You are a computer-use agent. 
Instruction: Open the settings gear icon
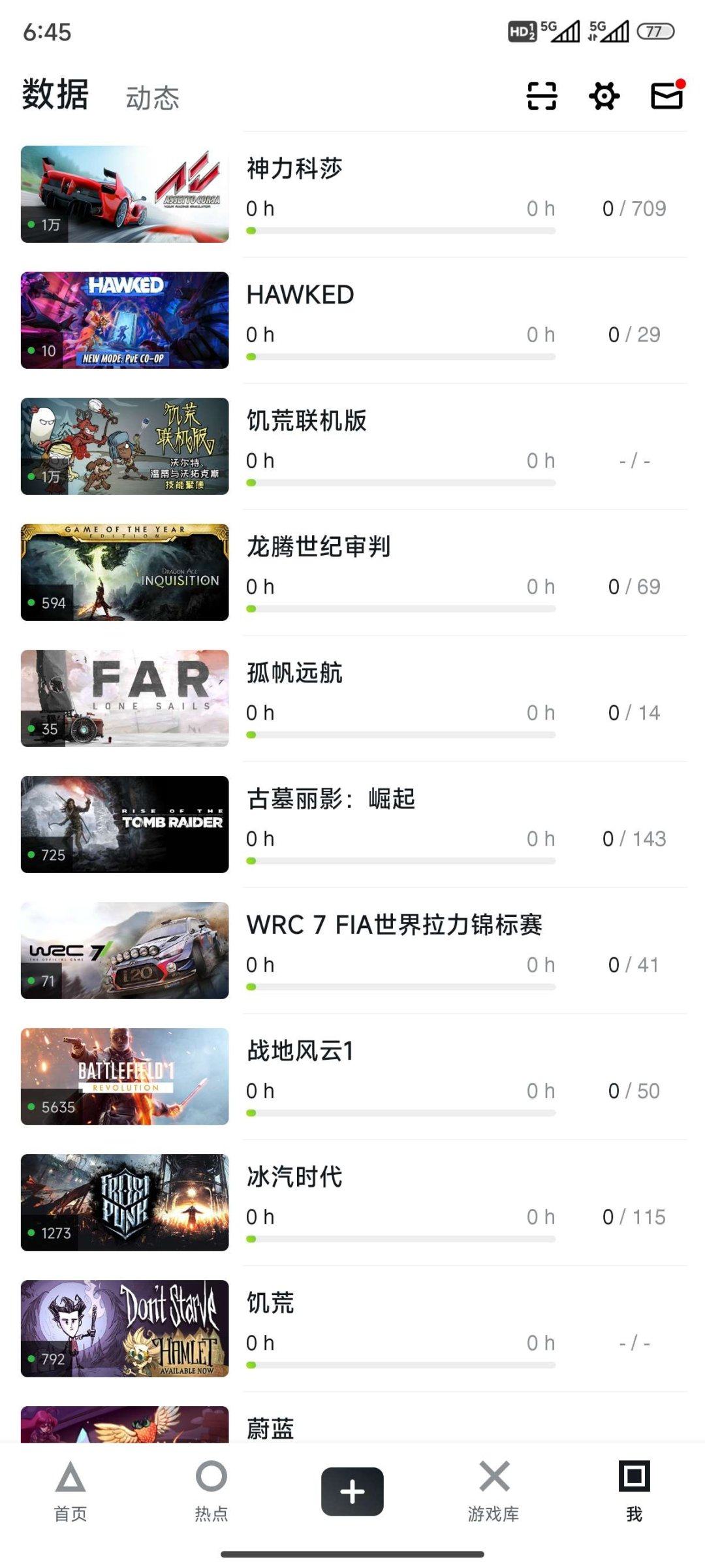[603, 96]
